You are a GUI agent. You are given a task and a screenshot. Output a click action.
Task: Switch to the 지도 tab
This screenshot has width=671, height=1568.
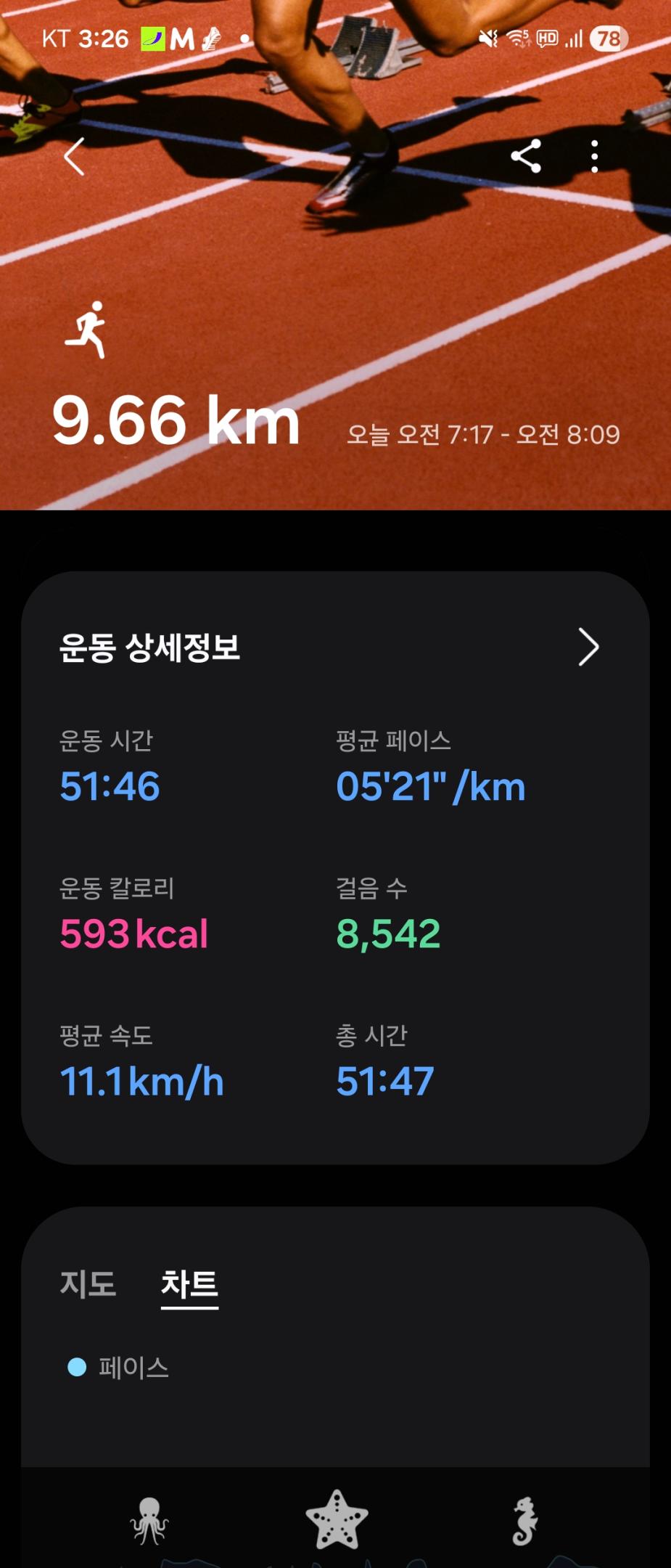[88, 1283]
